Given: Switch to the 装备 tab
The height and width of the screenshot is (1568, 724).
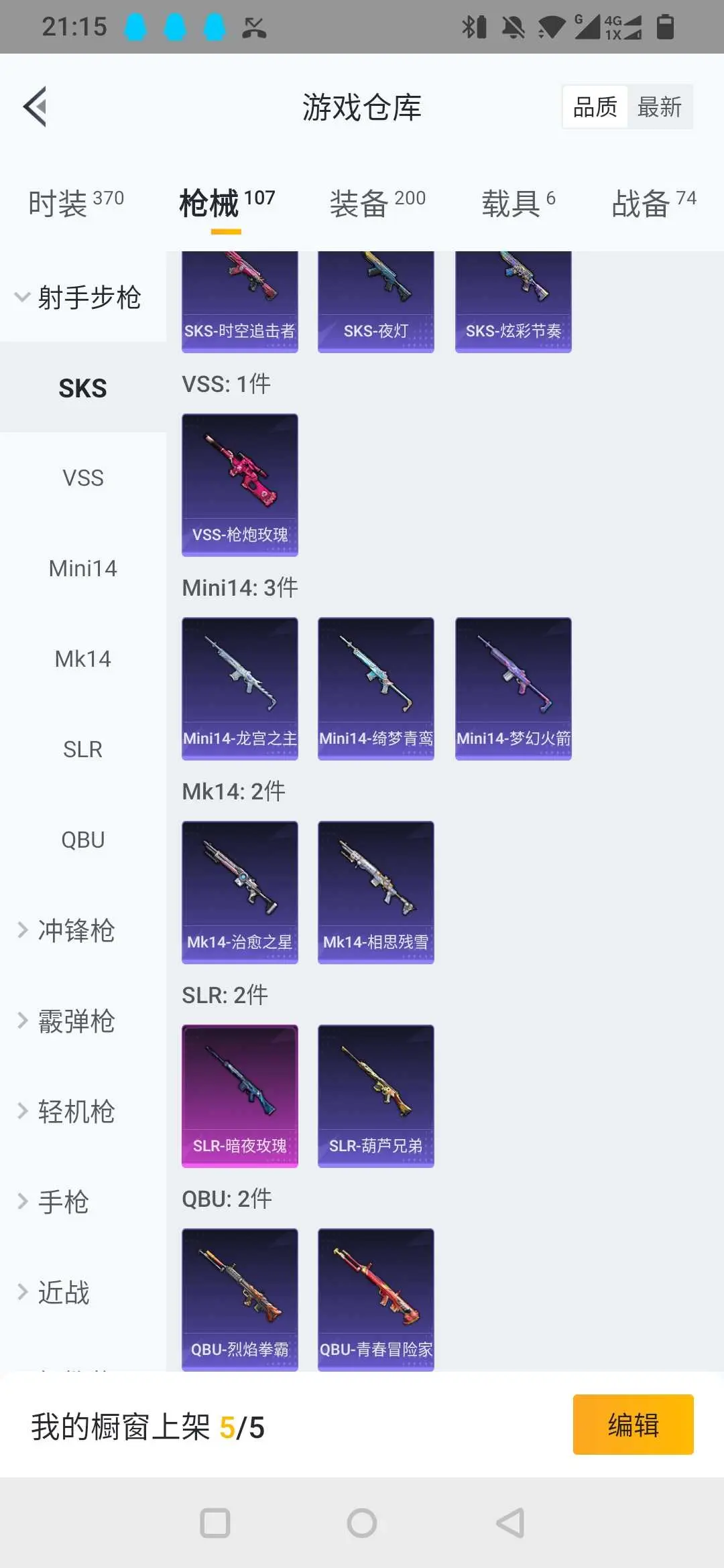Looking at the screenshot, I should coord(377,202).
